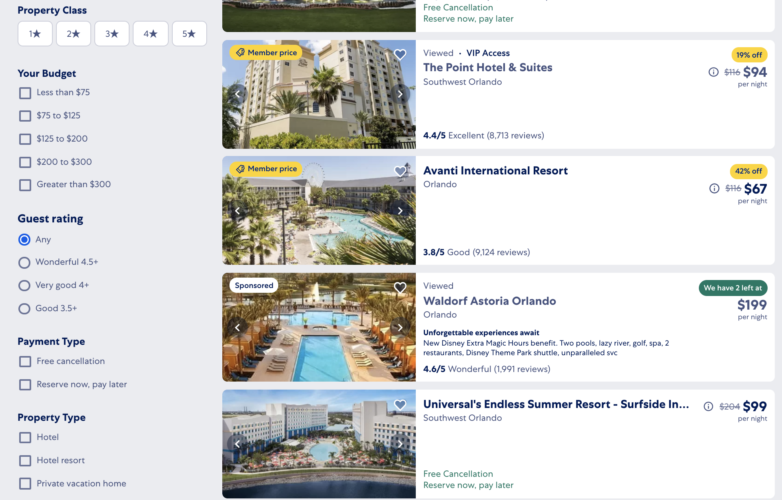This screenshot has height=500, width=782.
Task: Filter by Hotel resort property type
Action: 25,461
